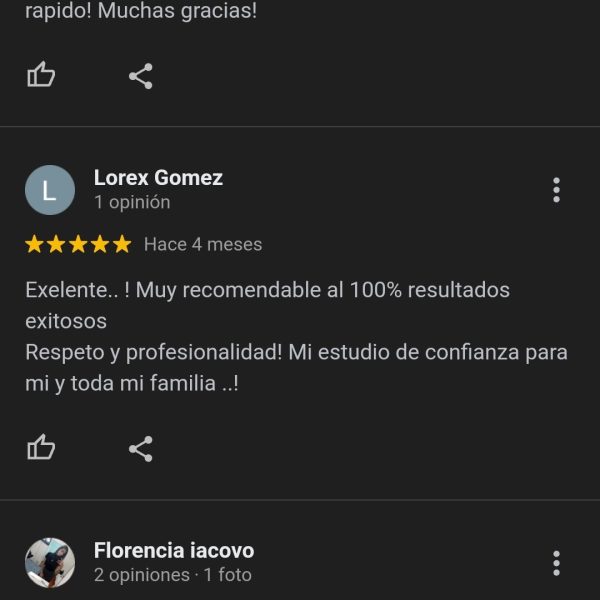Share the review ending with Muchas gracias
The image size is (600, 600).
pos(141,76)
